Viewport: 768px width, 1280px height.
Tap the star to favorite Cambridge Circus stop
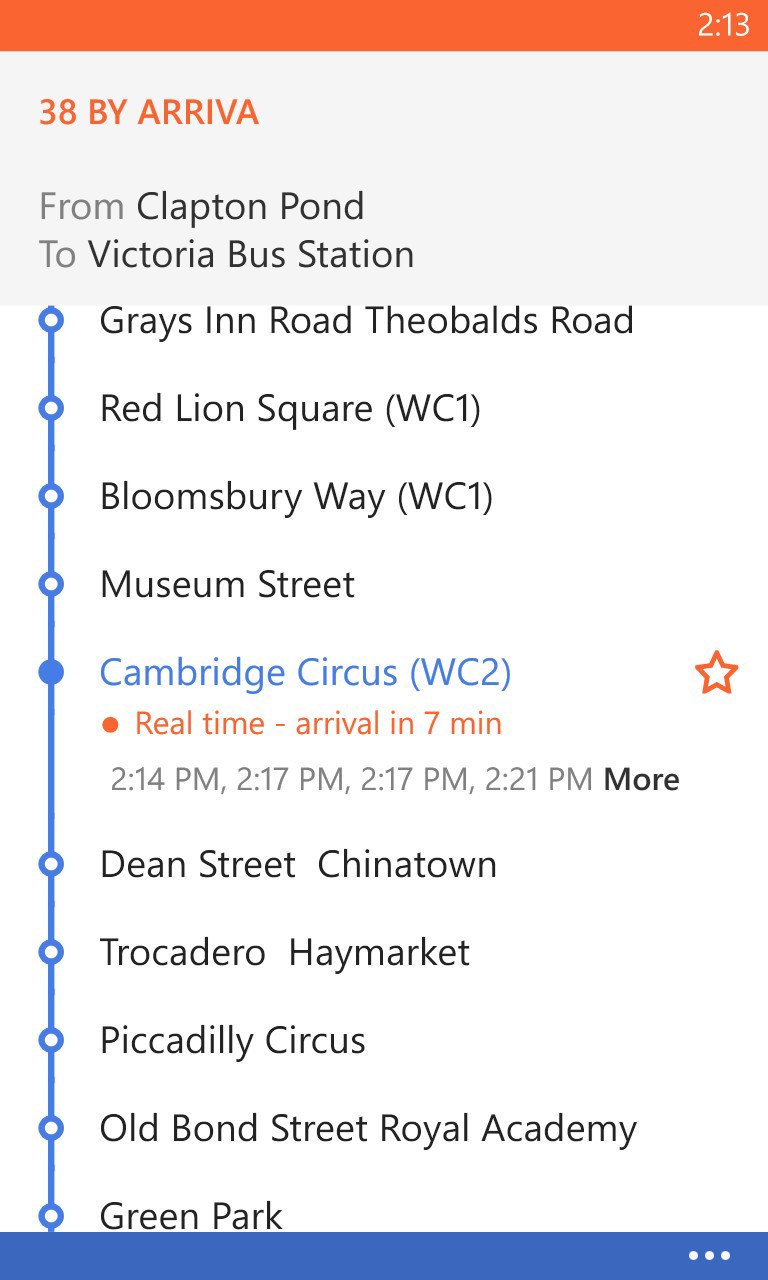click(x=718, y=673)
